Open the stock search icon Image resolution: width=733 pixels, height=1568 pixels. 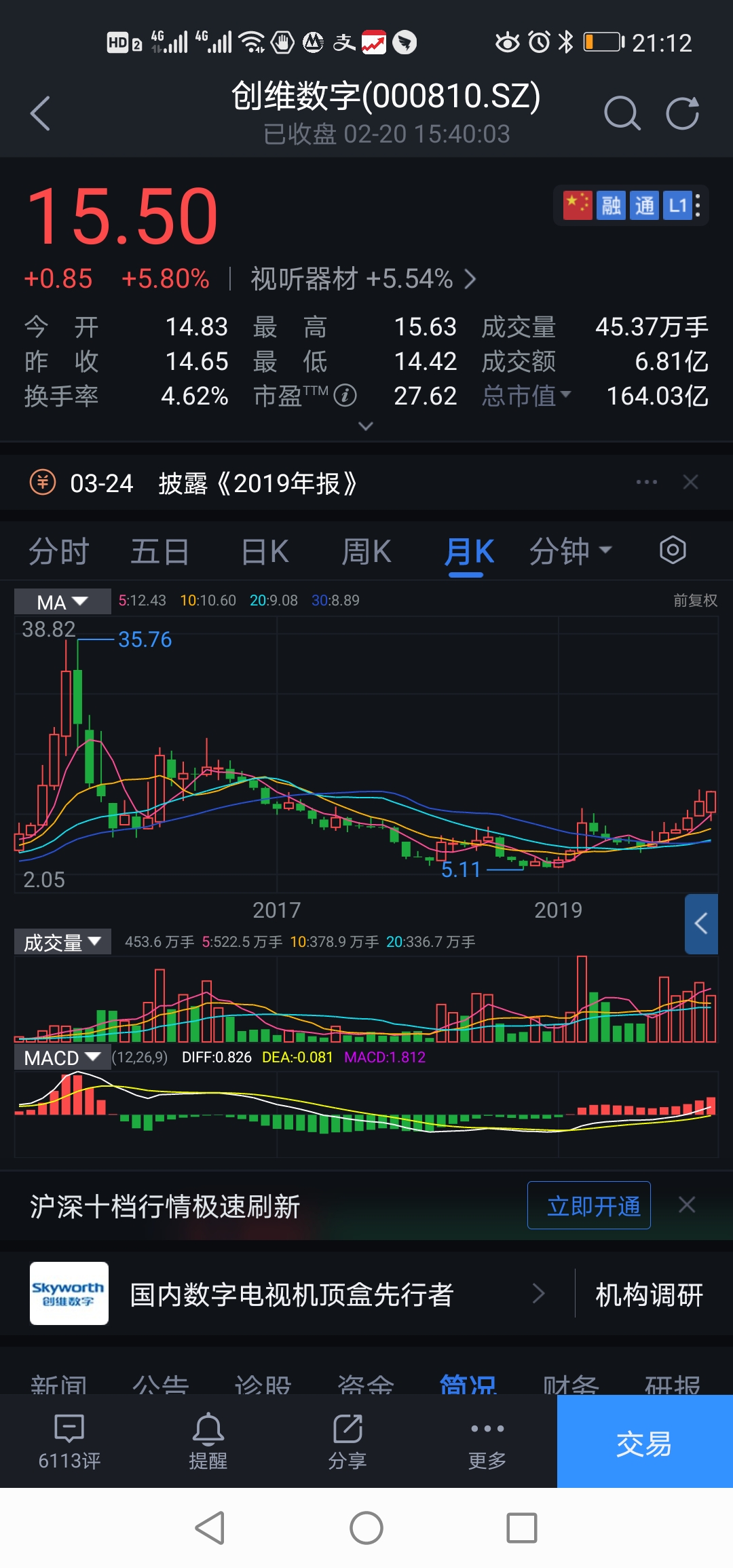click(x=623, y=114)
